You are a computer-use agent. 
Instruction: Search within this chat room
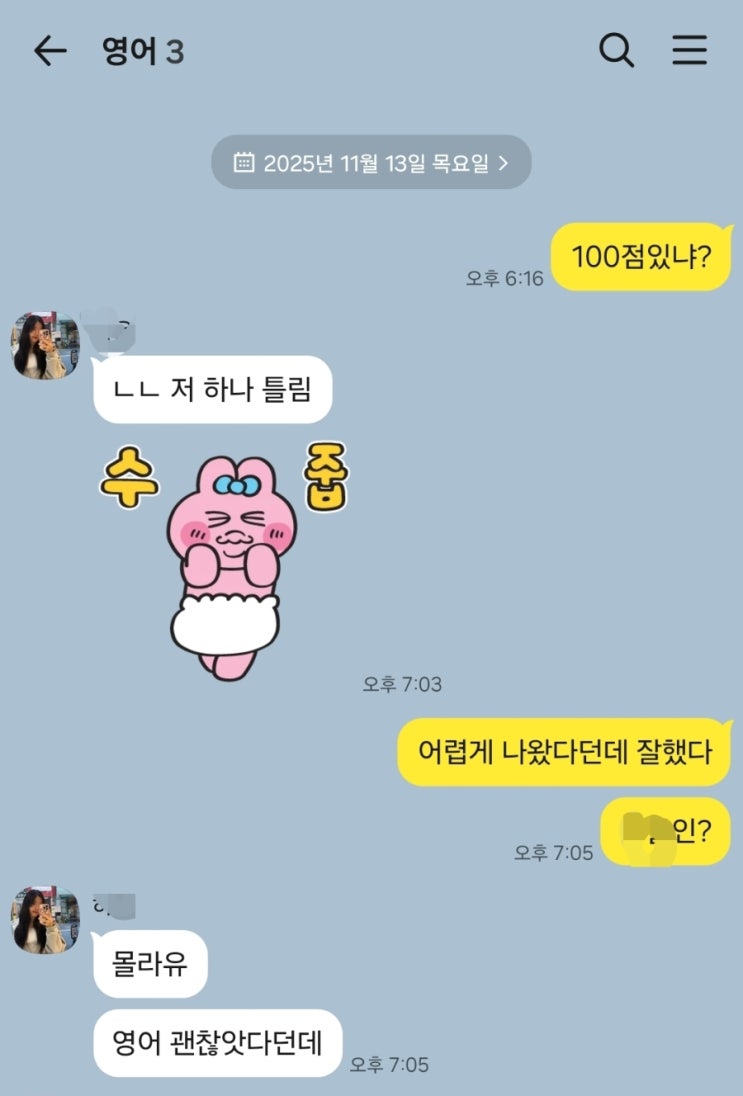[x=616, y=51]
